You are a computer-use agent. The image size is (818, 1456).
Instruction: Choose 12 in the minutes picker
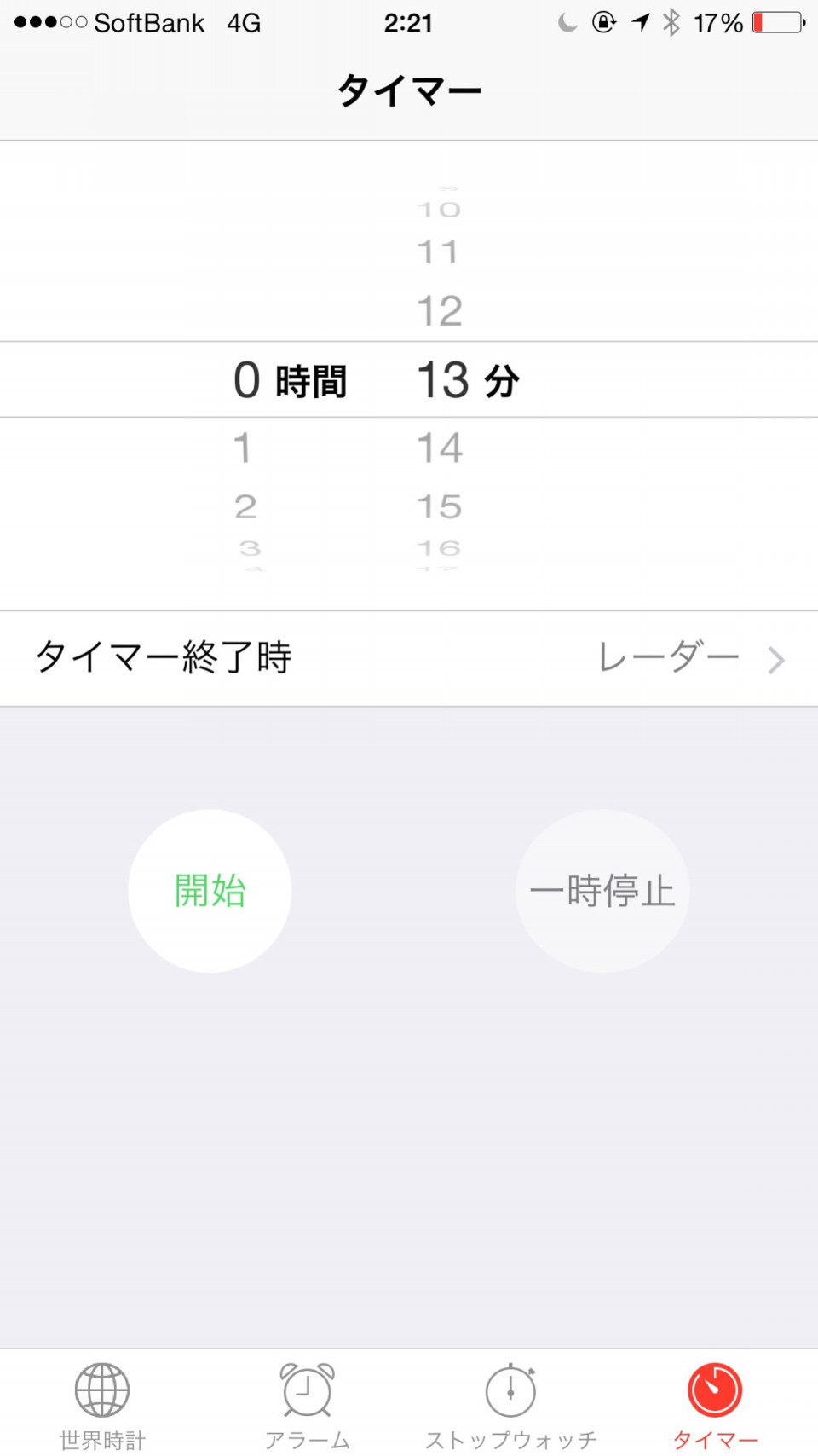tap(440, 311)
